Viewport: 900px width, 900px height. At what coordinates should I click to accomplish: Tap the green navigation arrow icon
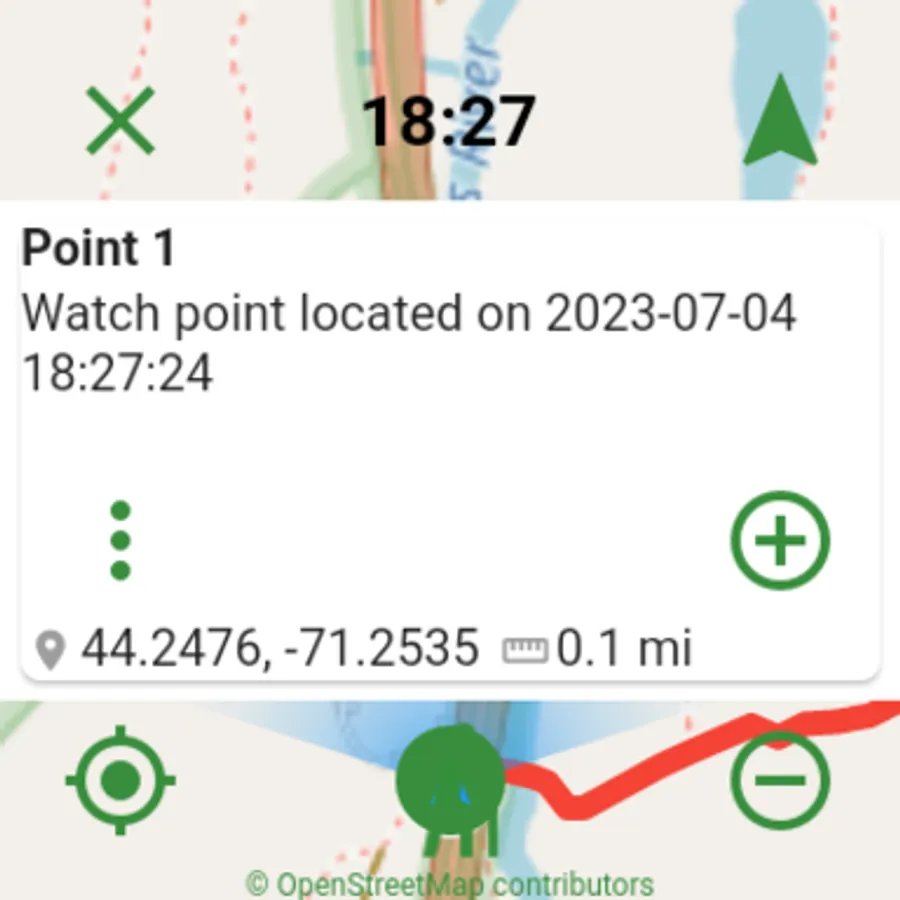pyautogui.click(x=779, y=121)
